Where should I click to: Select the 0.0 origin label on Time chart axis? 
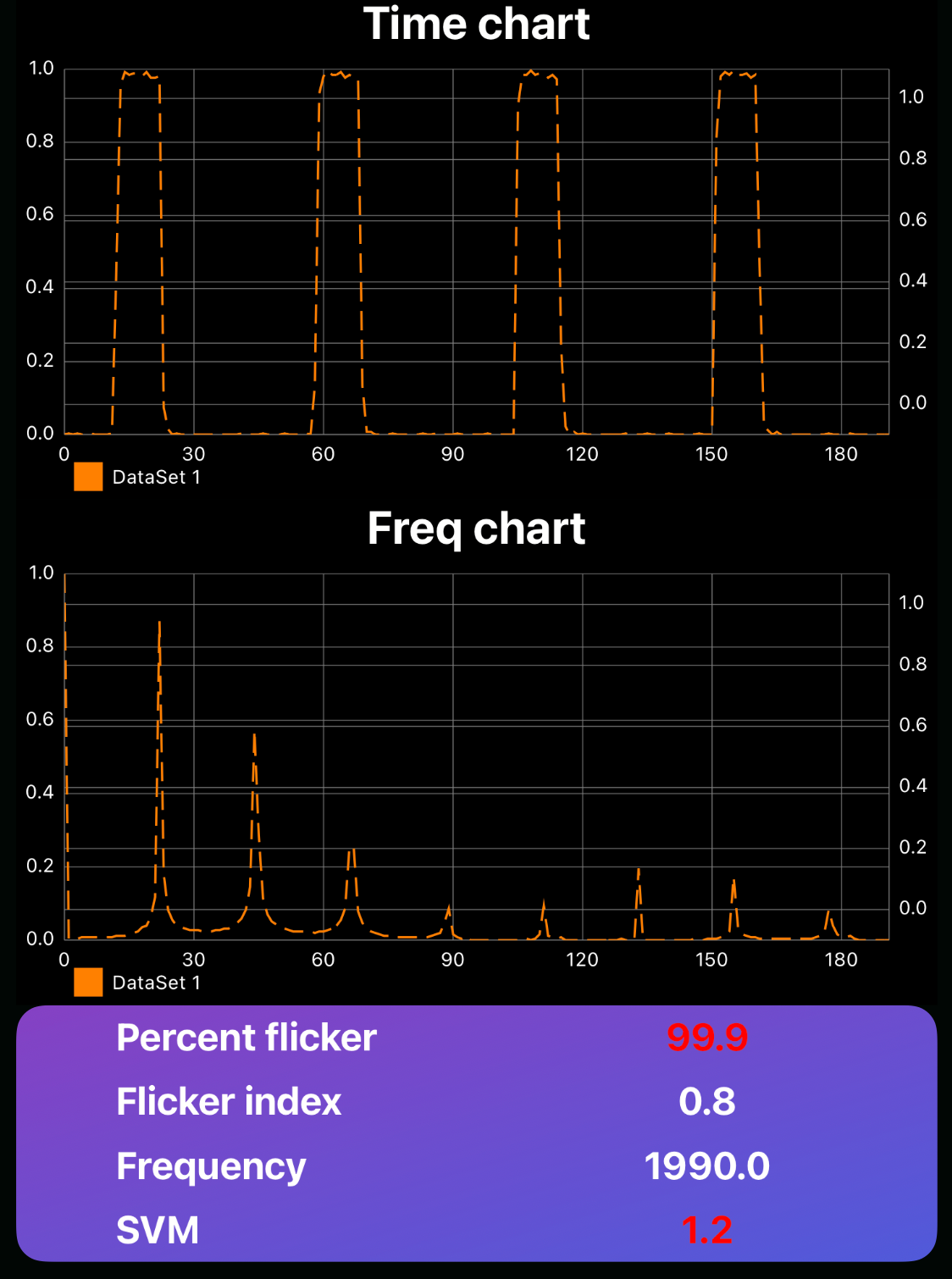[x=40, y=432]
